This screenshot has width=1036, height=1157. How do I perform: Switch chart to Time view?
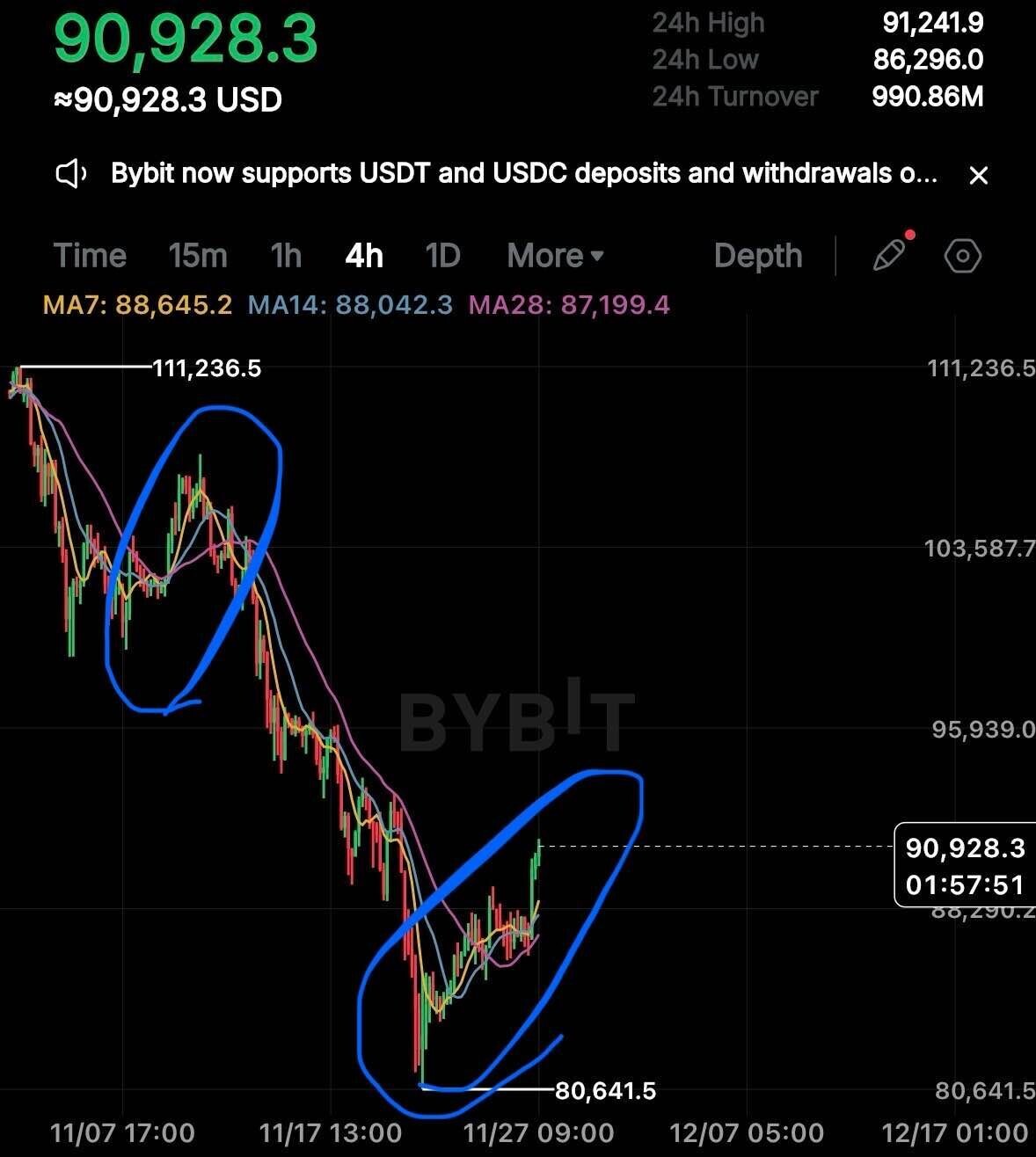(x=90, y=256)
